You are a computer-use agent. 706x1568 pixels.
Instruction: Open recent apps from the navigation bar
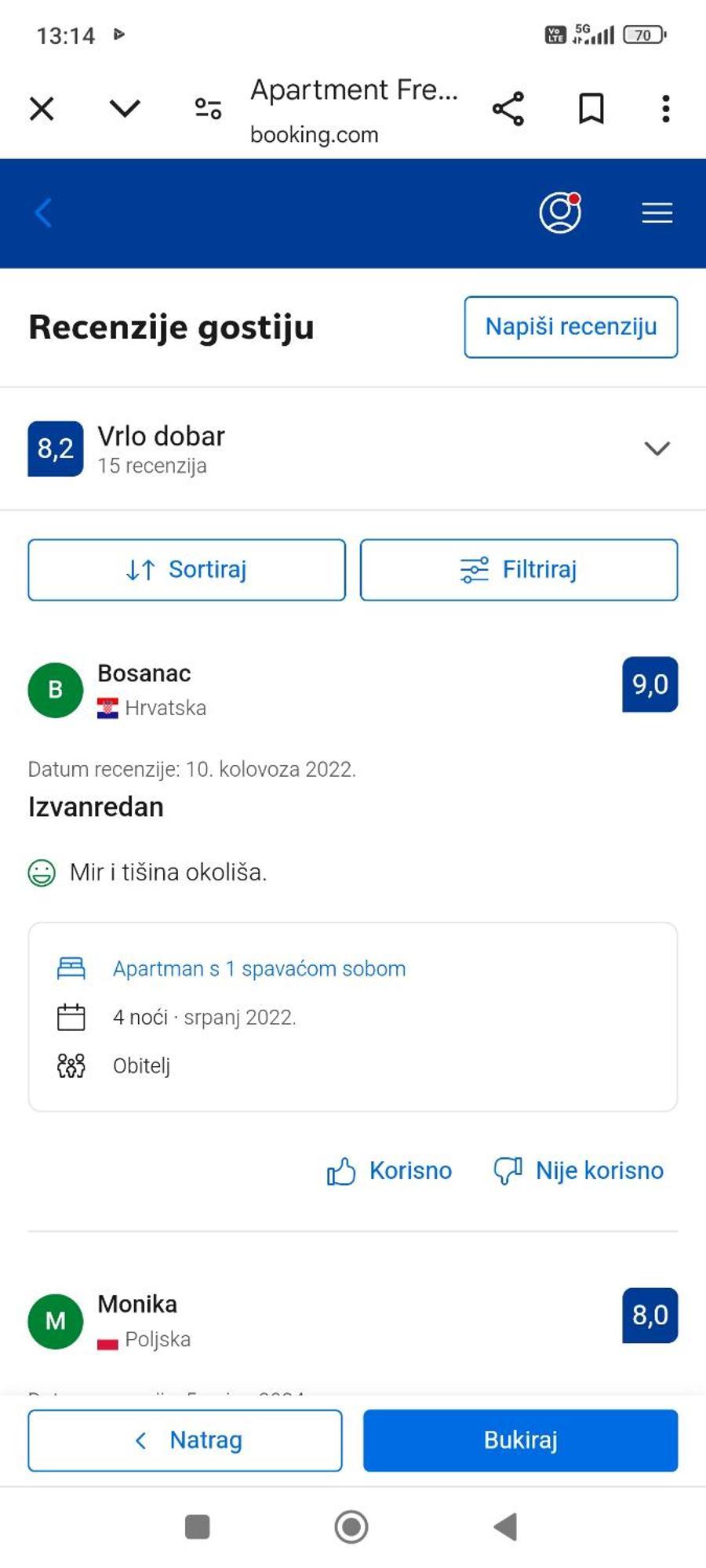197,1526
